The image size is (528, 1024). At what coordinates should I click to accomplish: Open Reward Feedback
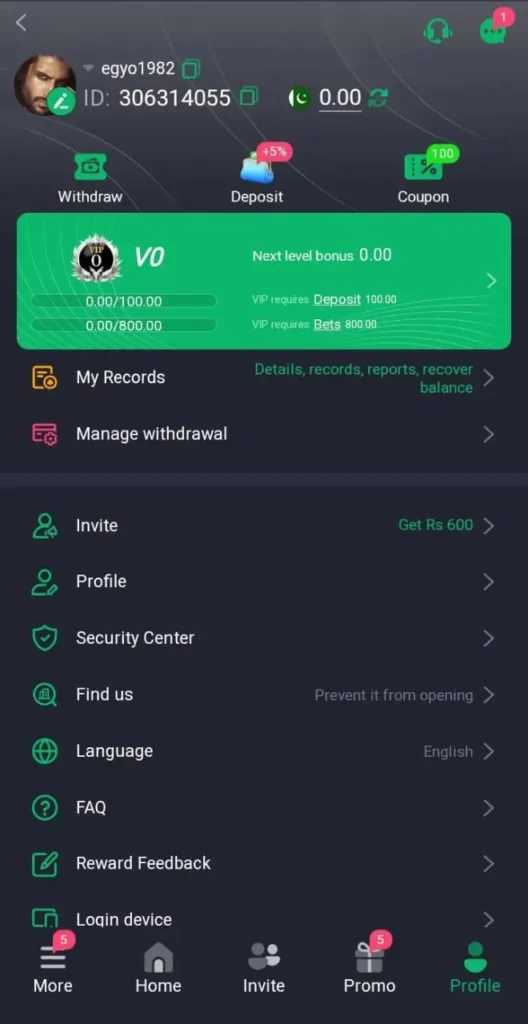coord(264,864)
